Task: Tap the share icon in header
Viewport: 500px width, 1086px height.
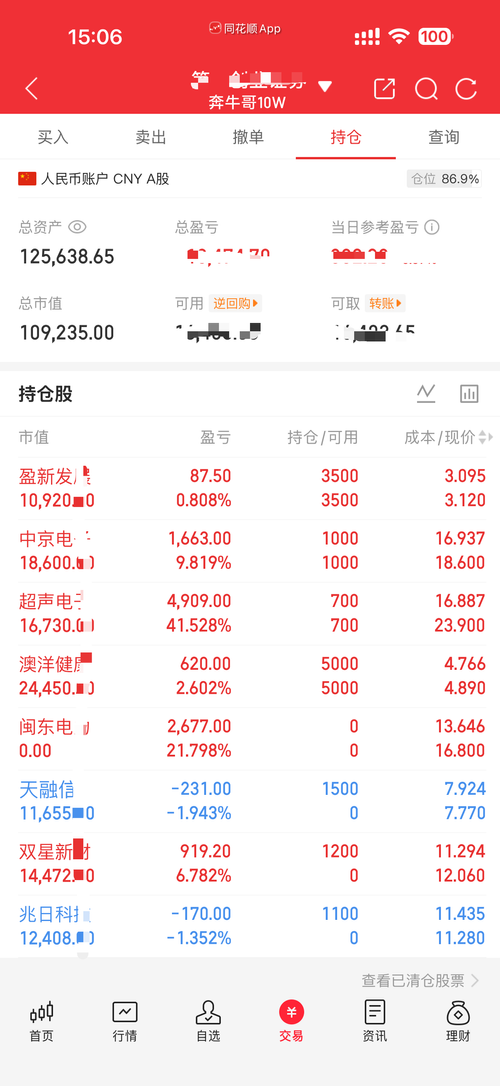Action: (384, 89)
